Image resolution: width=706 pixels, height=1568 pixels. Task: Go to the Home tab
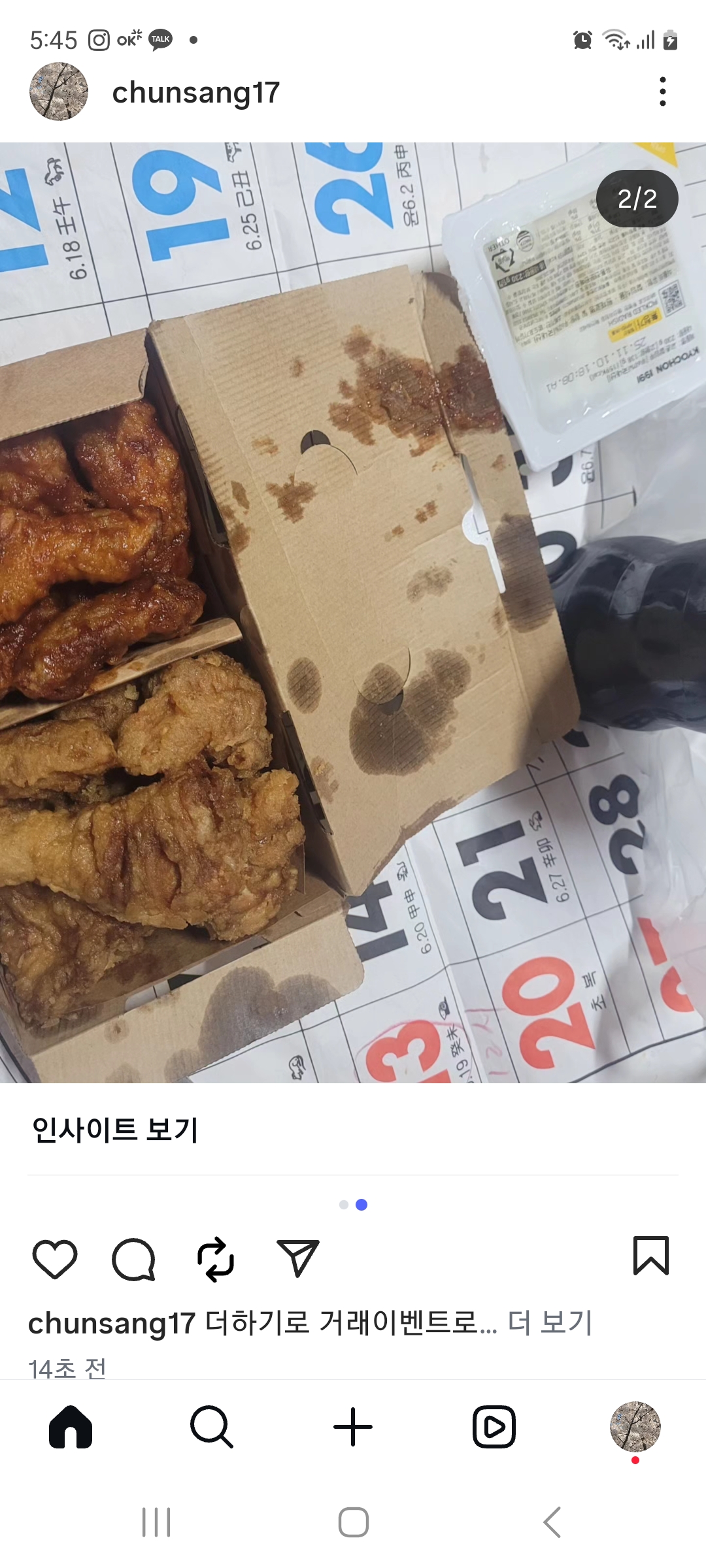(71, 1427)
